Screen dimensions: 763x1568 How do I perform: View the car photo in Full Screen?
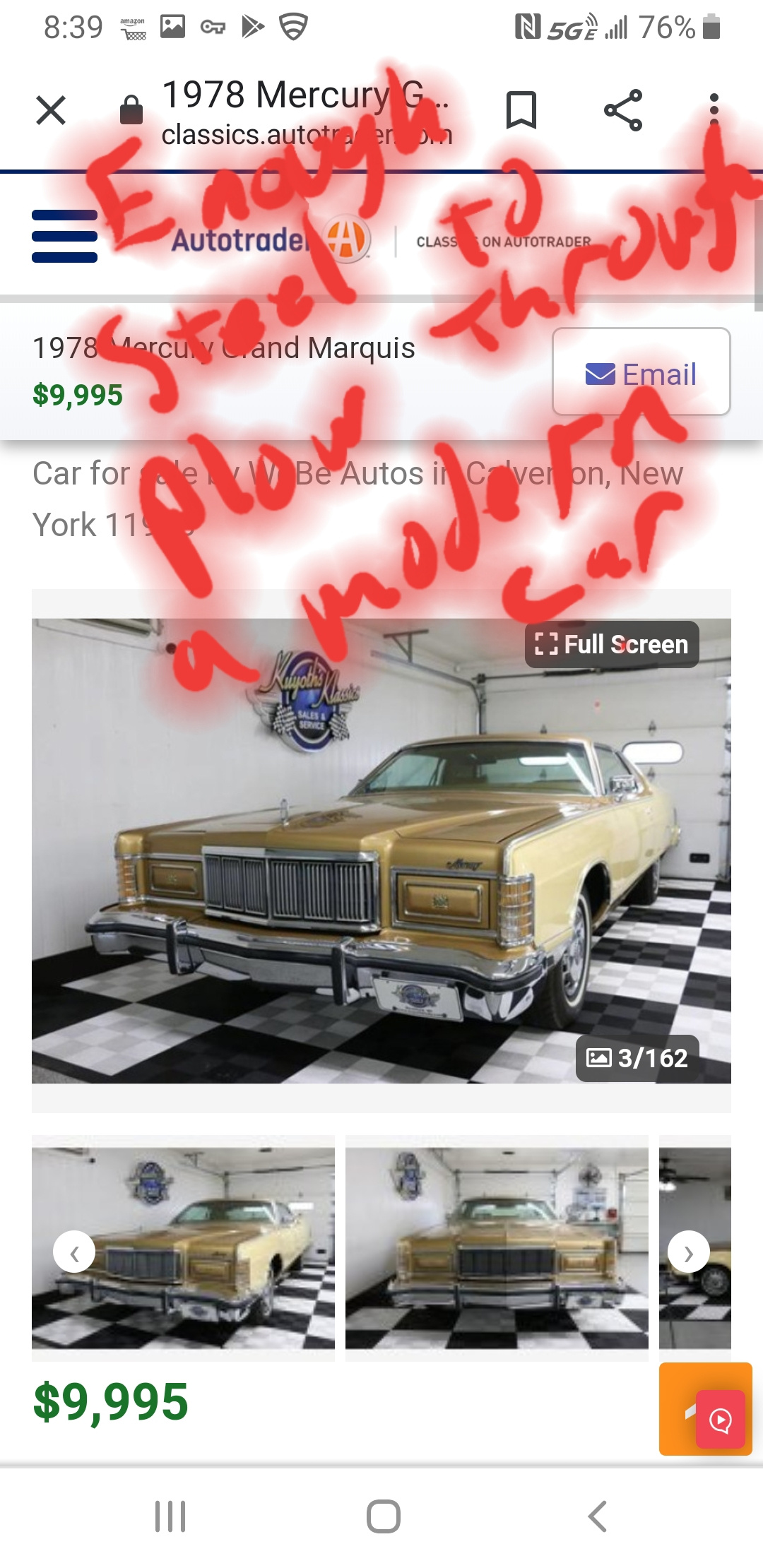(612, 644)
